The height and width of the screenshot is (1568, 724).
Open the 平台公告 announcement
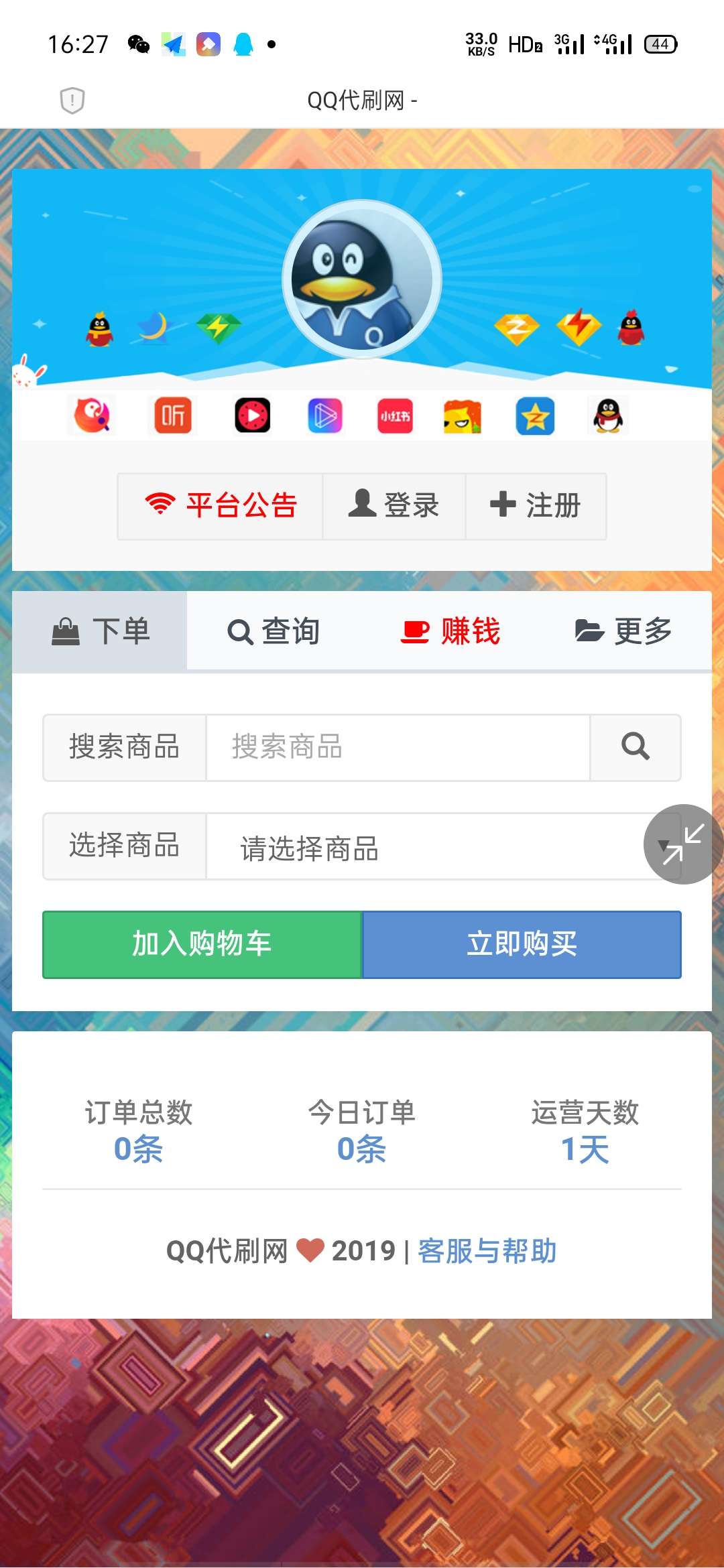(221, 506)
